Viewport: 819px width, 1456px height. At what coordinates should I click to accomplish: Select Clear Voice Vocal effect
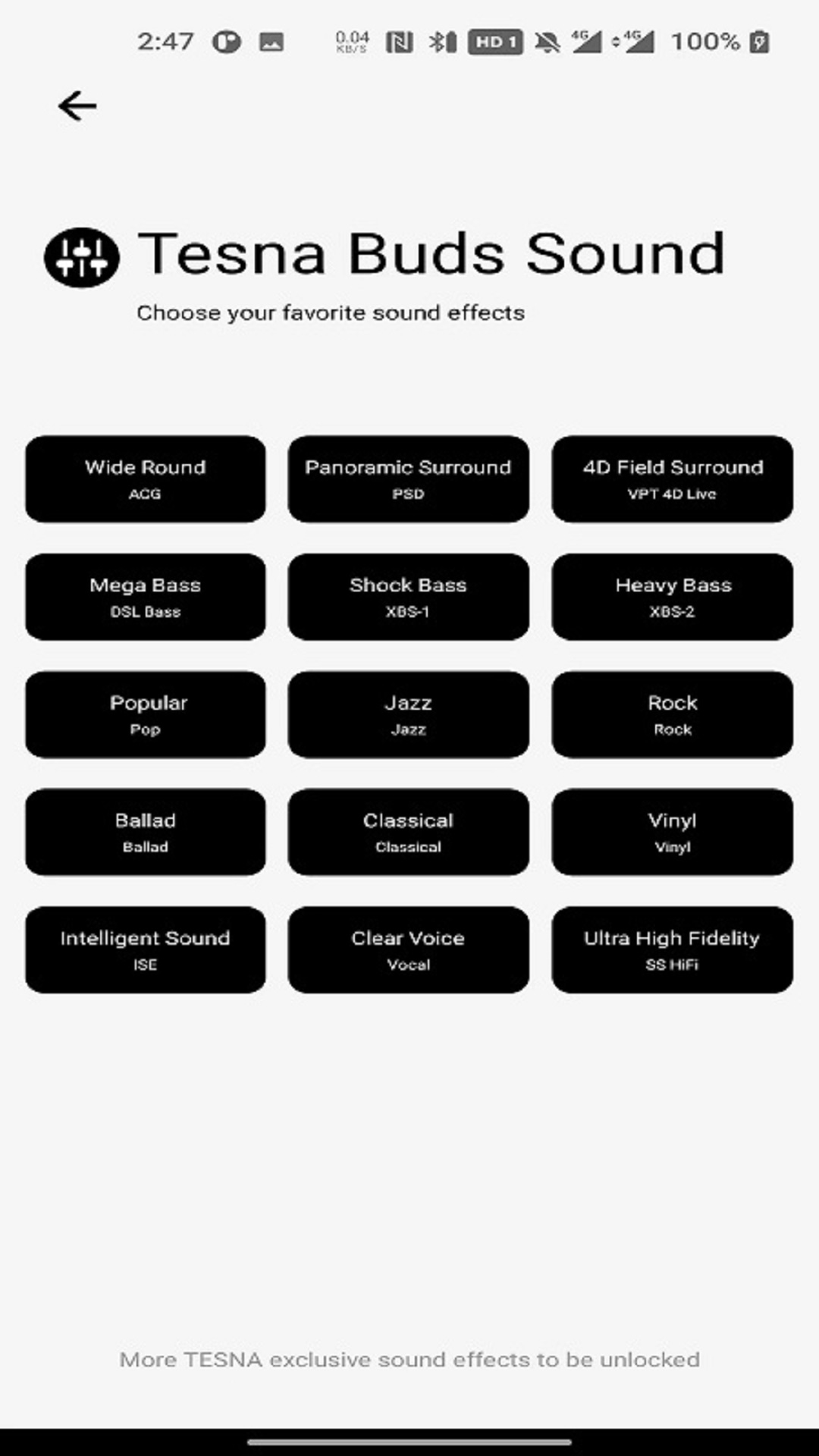click(x=408, y=949)
